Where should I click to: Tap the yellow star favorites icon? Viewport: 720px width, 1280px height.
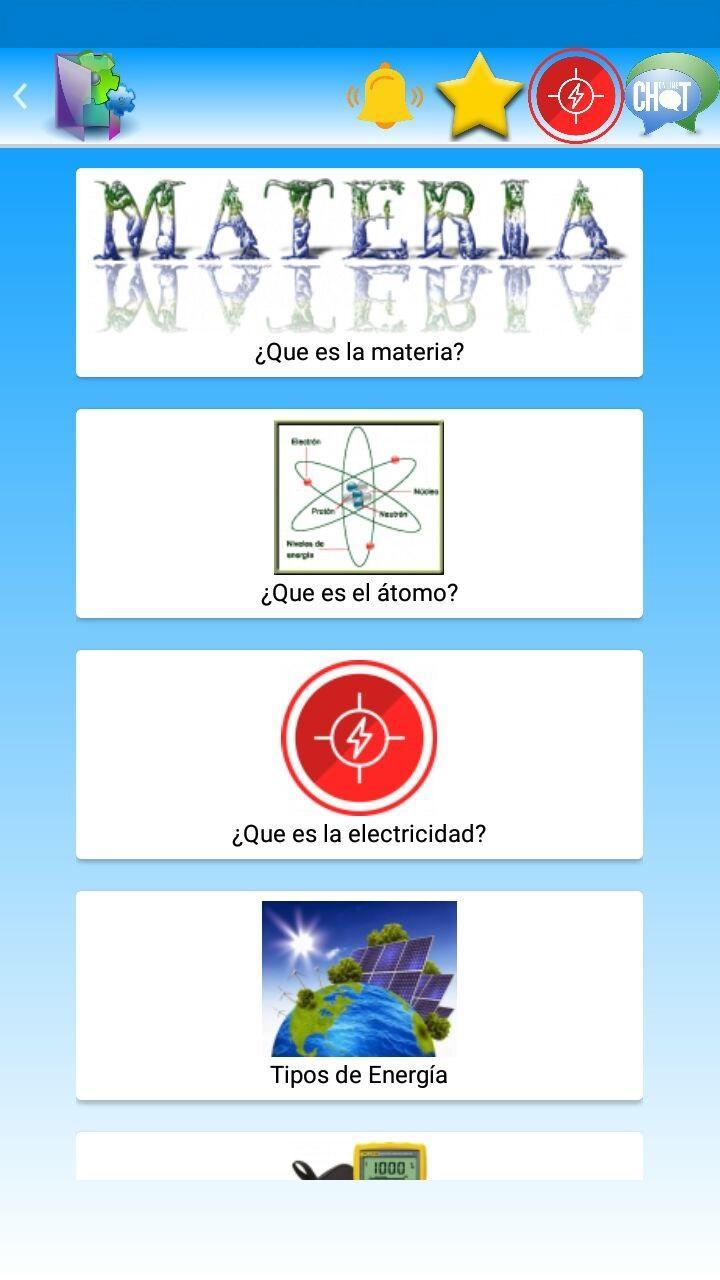479,97
